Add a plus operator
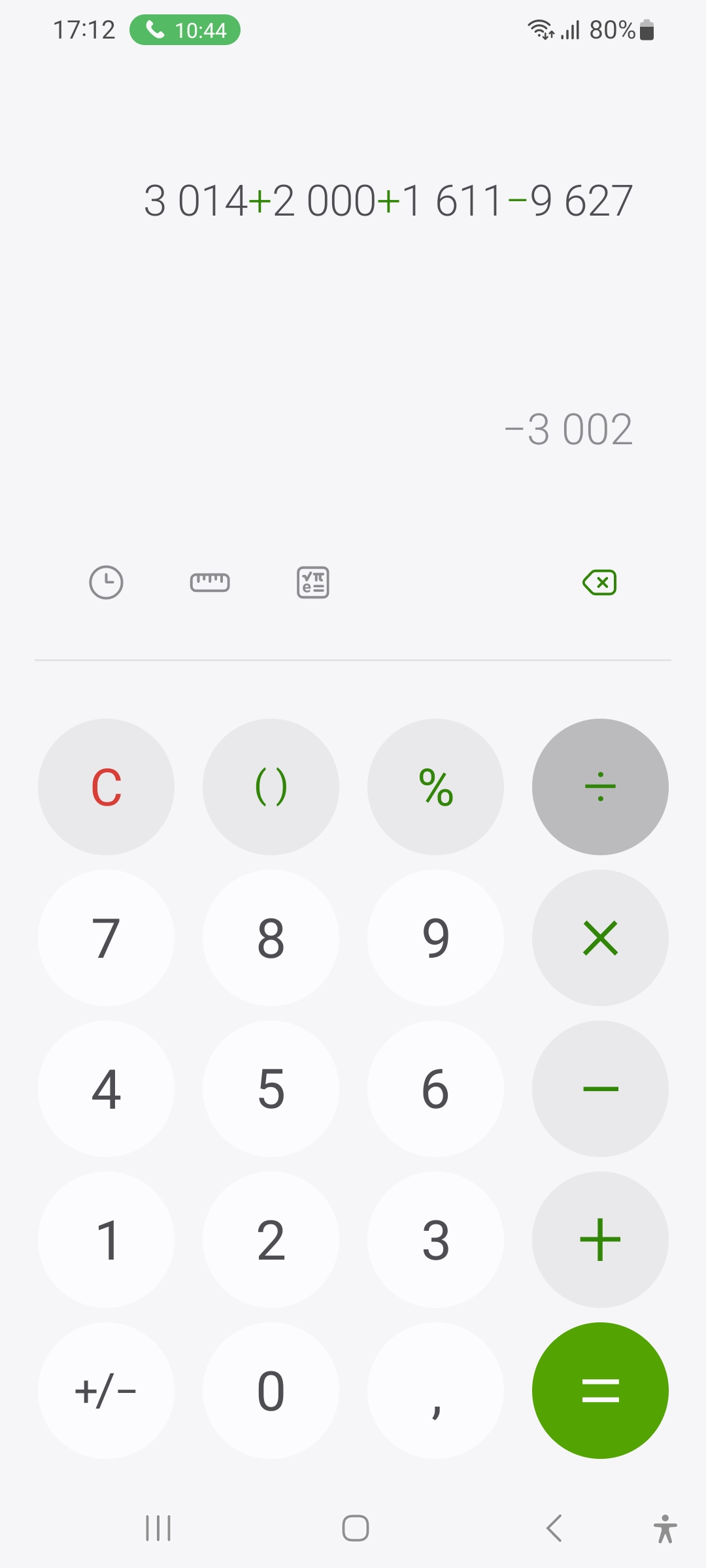This screenshot has width=706, height=1568. (x=600, y=1239)
